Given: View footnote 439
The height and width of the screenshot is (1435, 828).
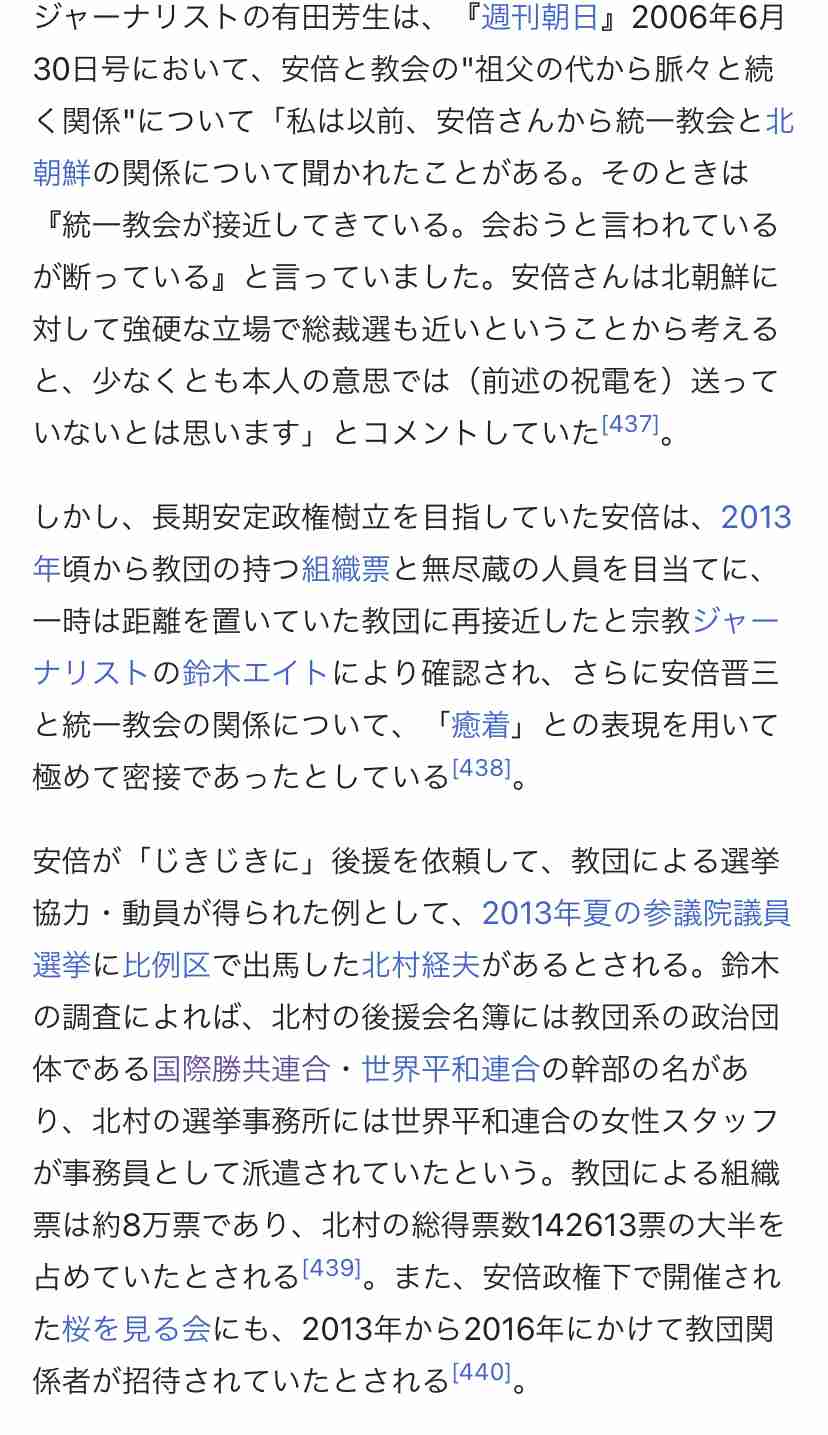Looking at the screenshot, I should [331, 1269].
